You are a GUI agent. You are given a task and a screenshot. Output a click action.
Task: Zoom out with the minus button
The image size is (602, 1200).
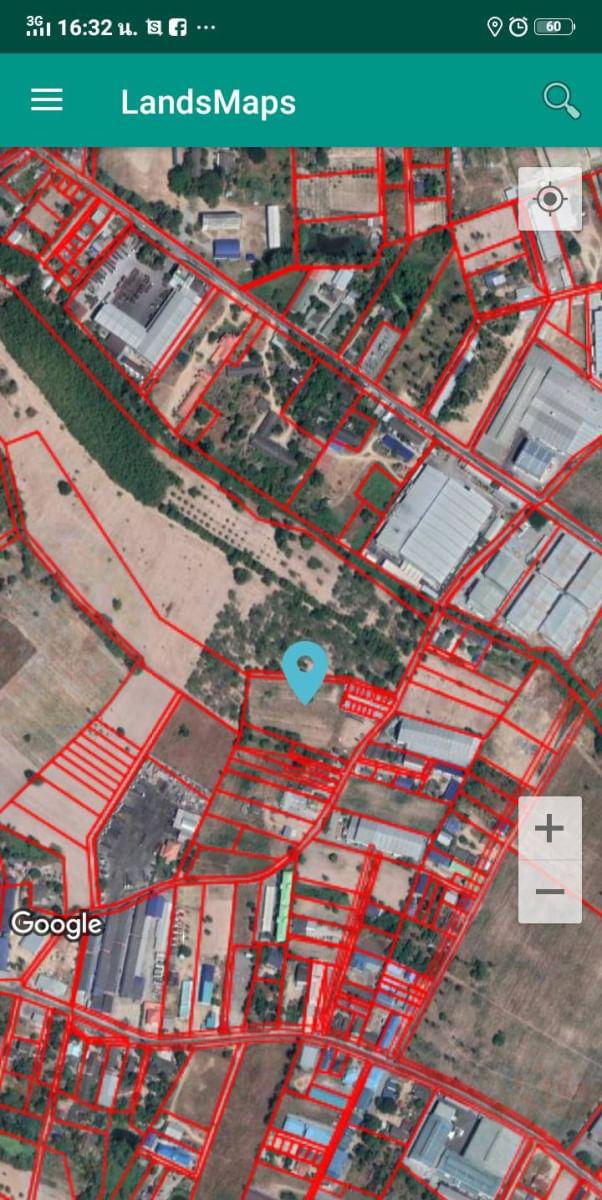click(x=550, y=891)
